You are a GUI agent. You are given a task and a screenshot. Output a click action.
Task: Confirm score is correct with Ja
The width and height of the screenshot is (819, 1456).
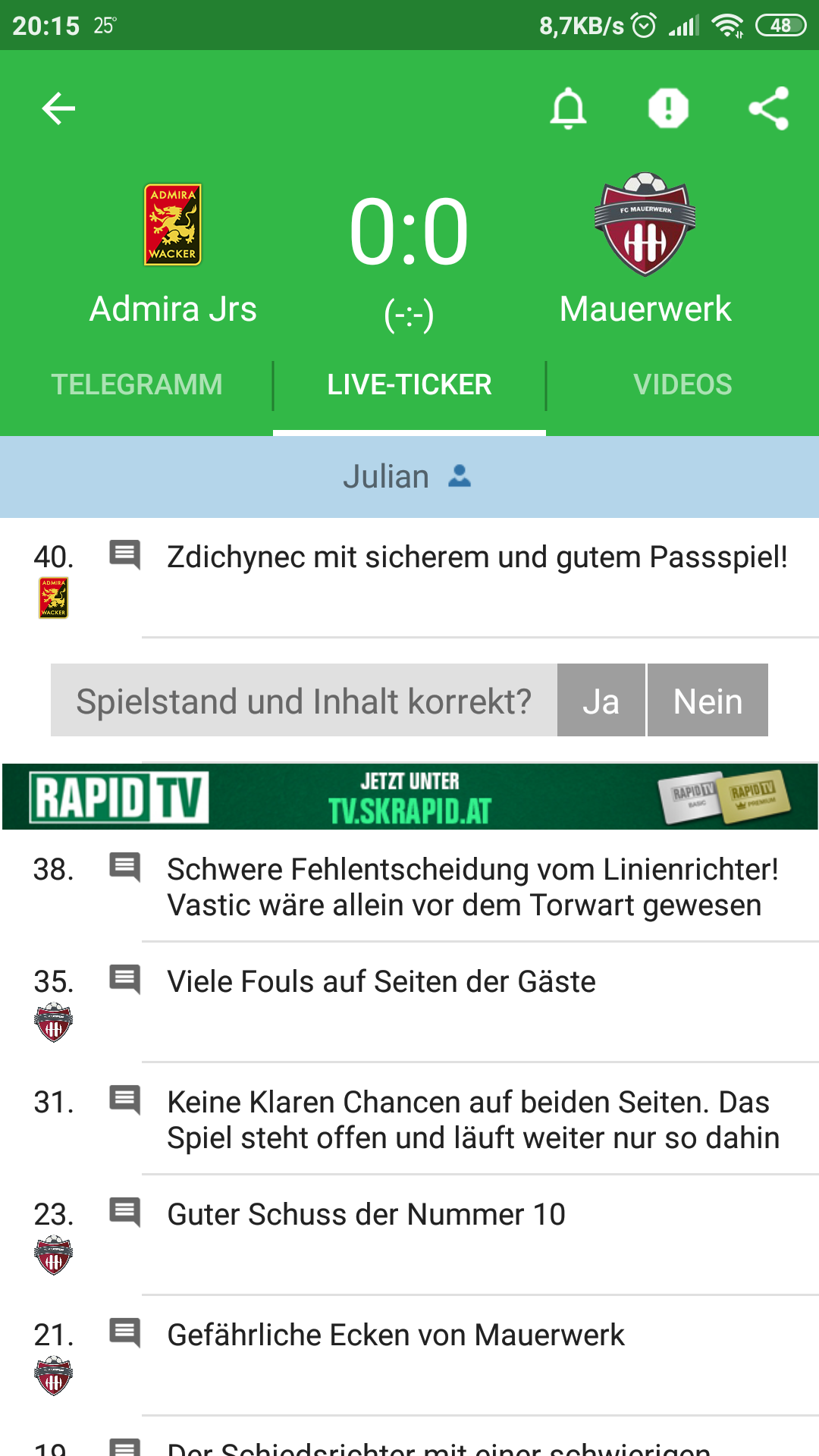point(601,701)
